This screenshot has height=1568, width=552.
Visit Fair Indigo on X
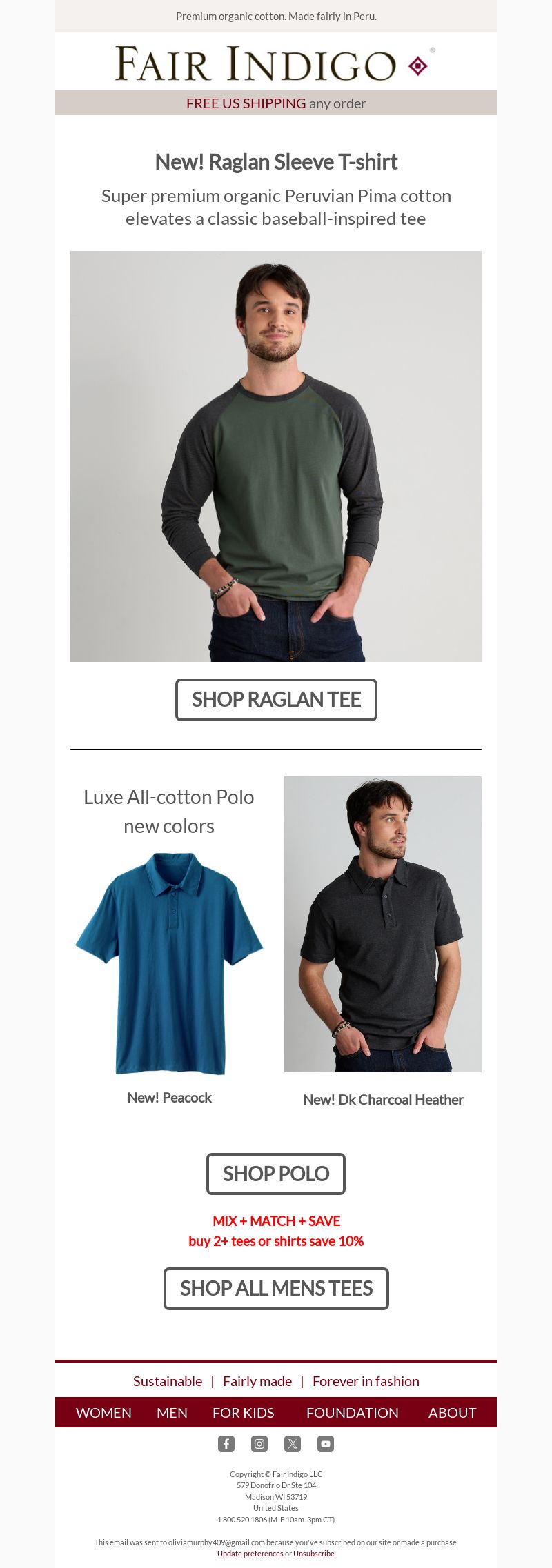(x=293, y=1443)
